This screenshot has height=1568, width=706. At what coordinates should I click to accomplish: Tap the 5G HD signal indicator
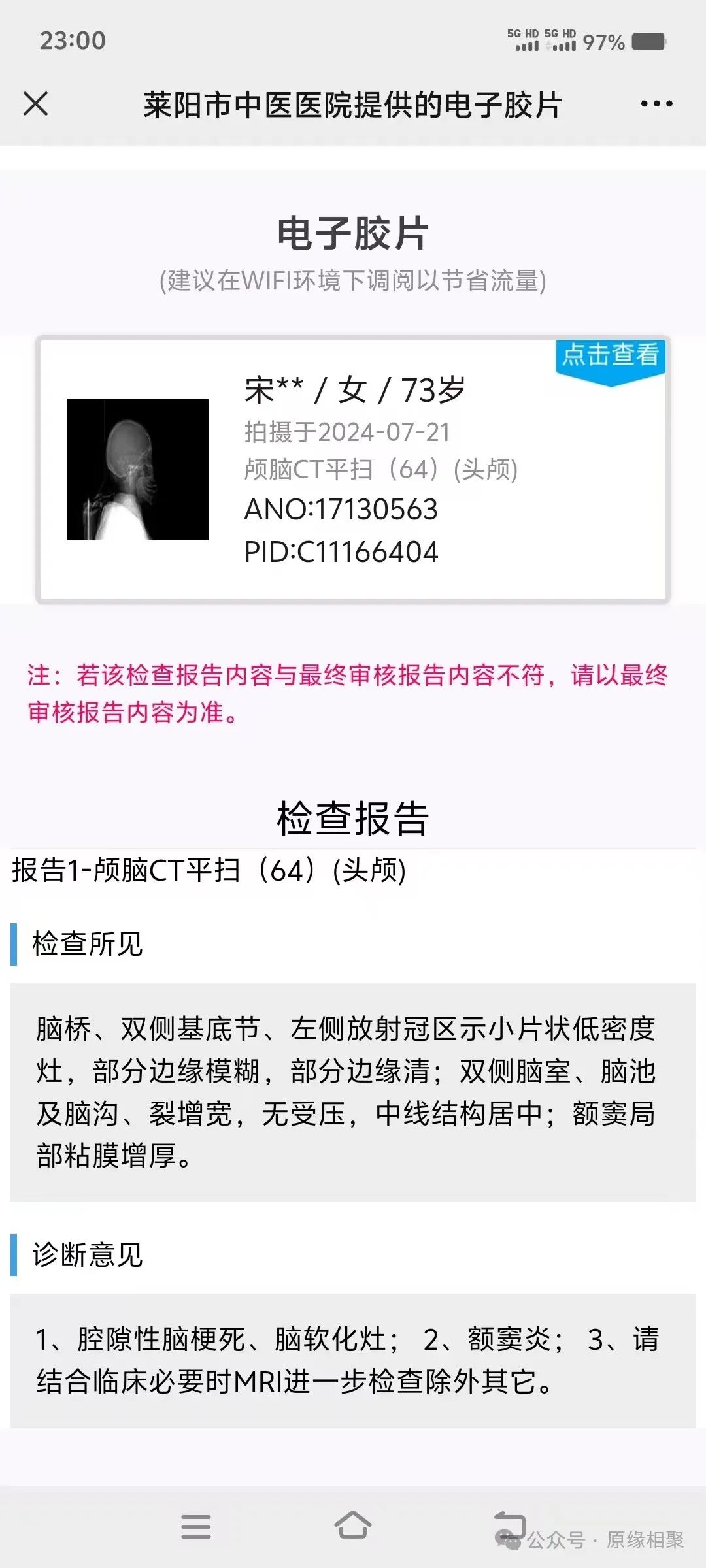523,39
